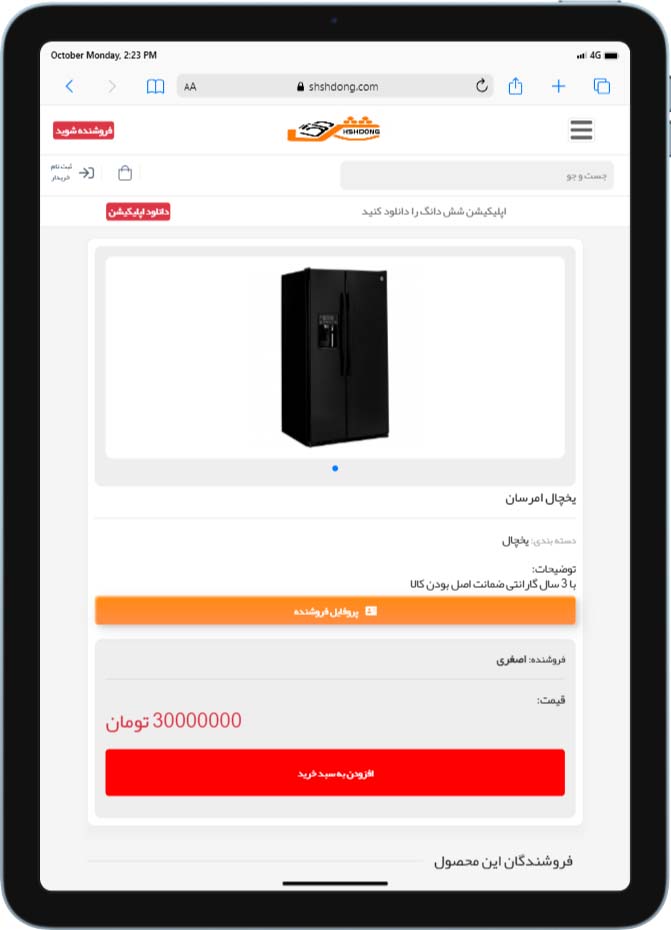
Task: Focus the جست و جو search field
Action: tap(476, 175)
